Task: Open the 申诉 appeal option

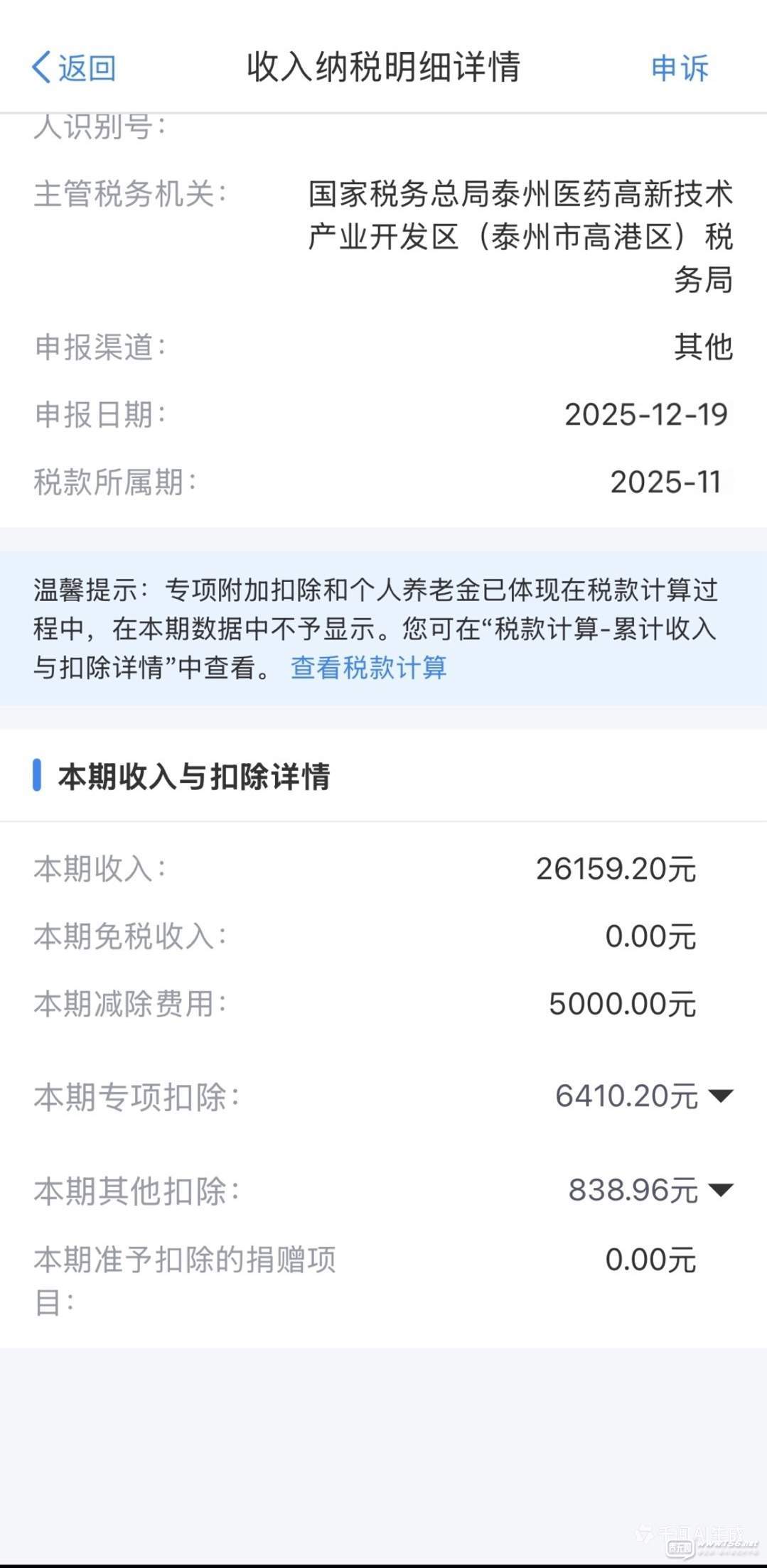Action: coord(680,67)
